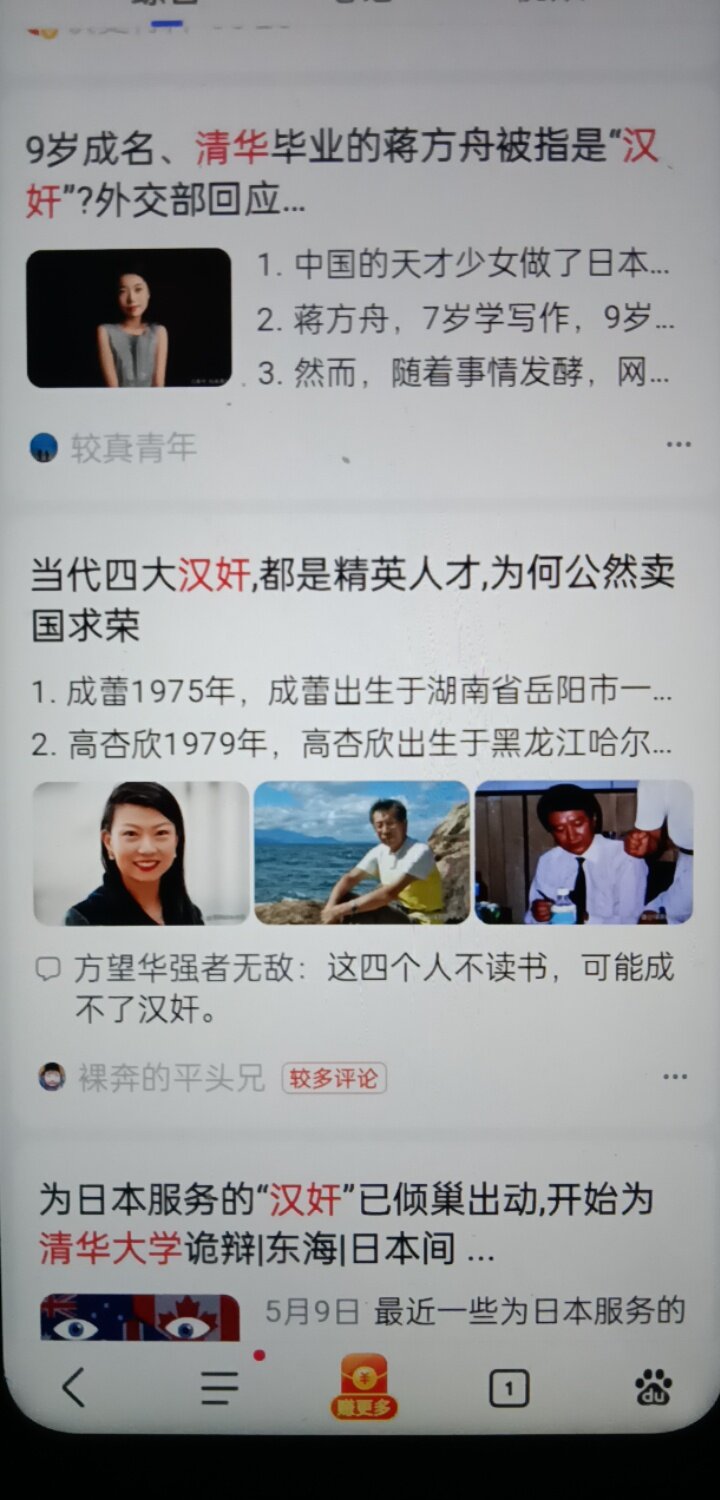Open the 当代四大汉奸 article

pyautogui.click(x=352, y=599)
